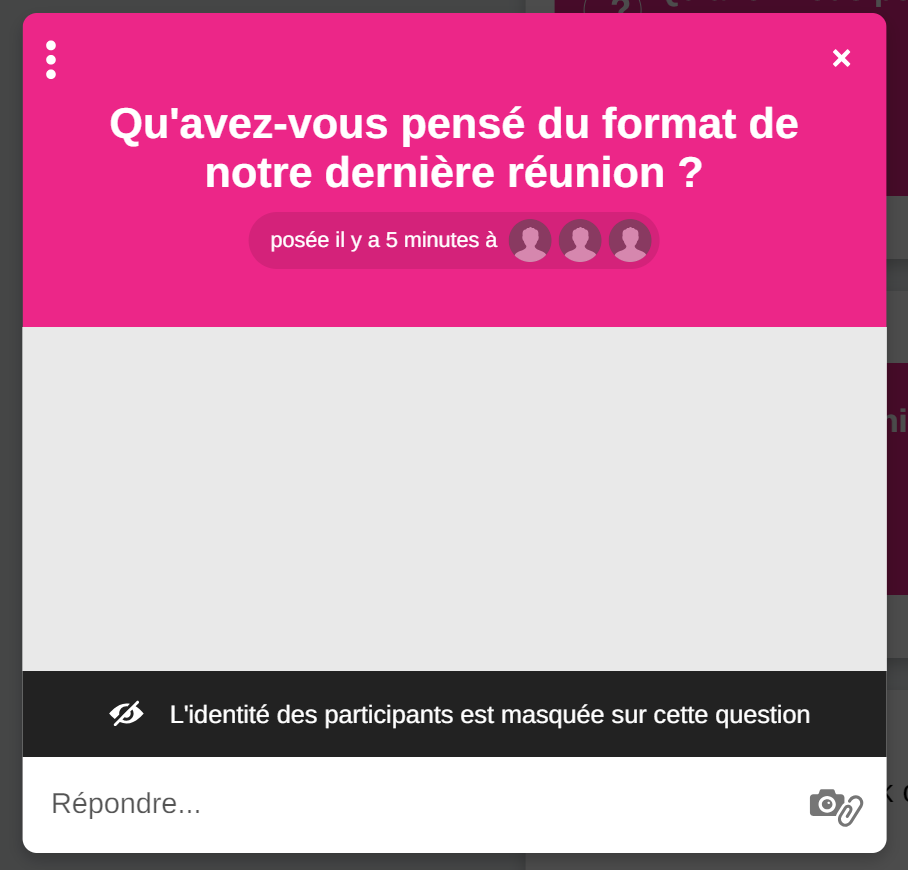Tap the Répondre text field
Image resolution: width=908 pixels, height=870 pixels.
pyautogui.click(x=400, y=804)
